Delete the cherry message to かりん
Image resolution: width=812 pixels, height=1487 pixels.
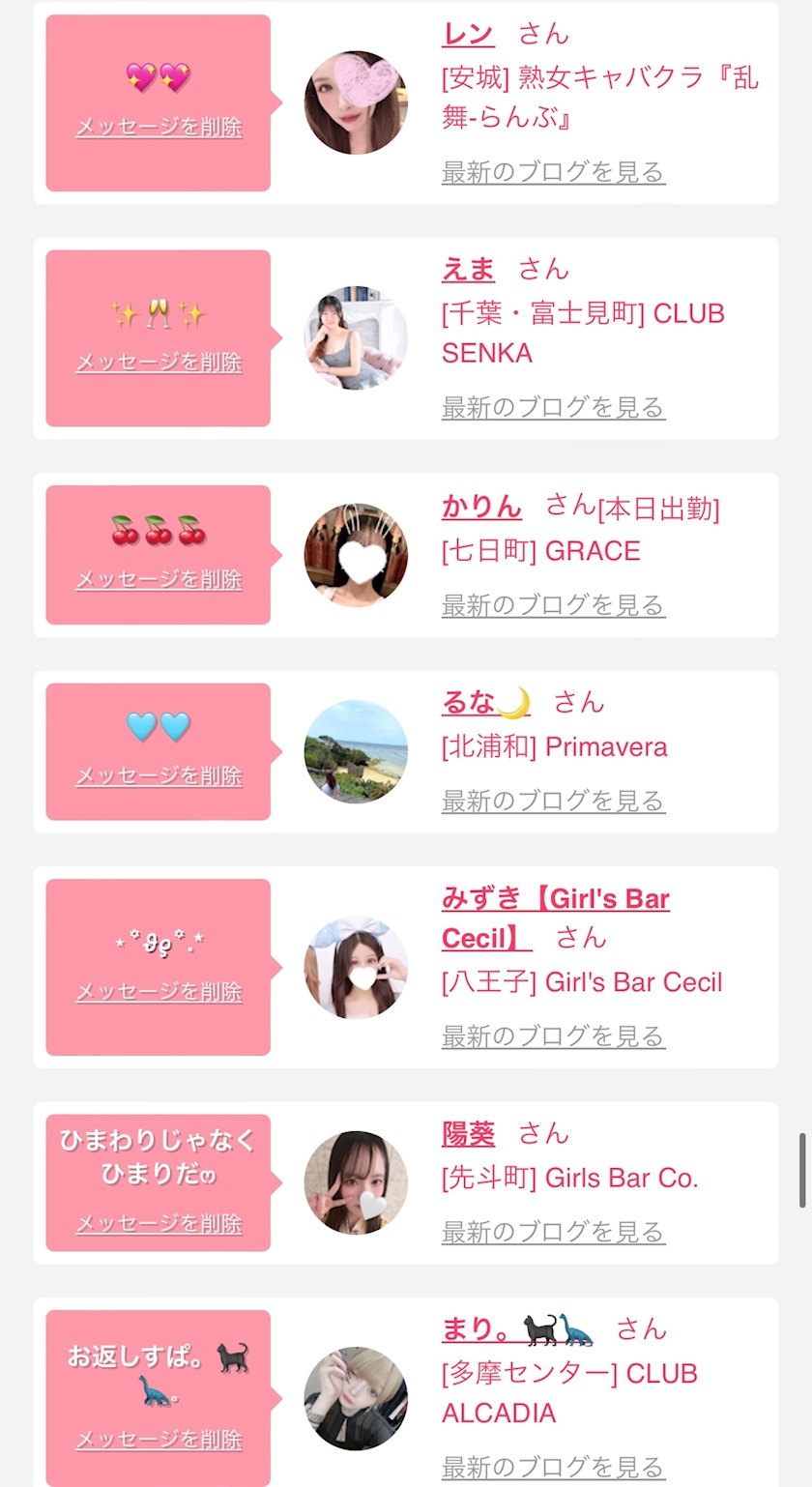(159, 579)
